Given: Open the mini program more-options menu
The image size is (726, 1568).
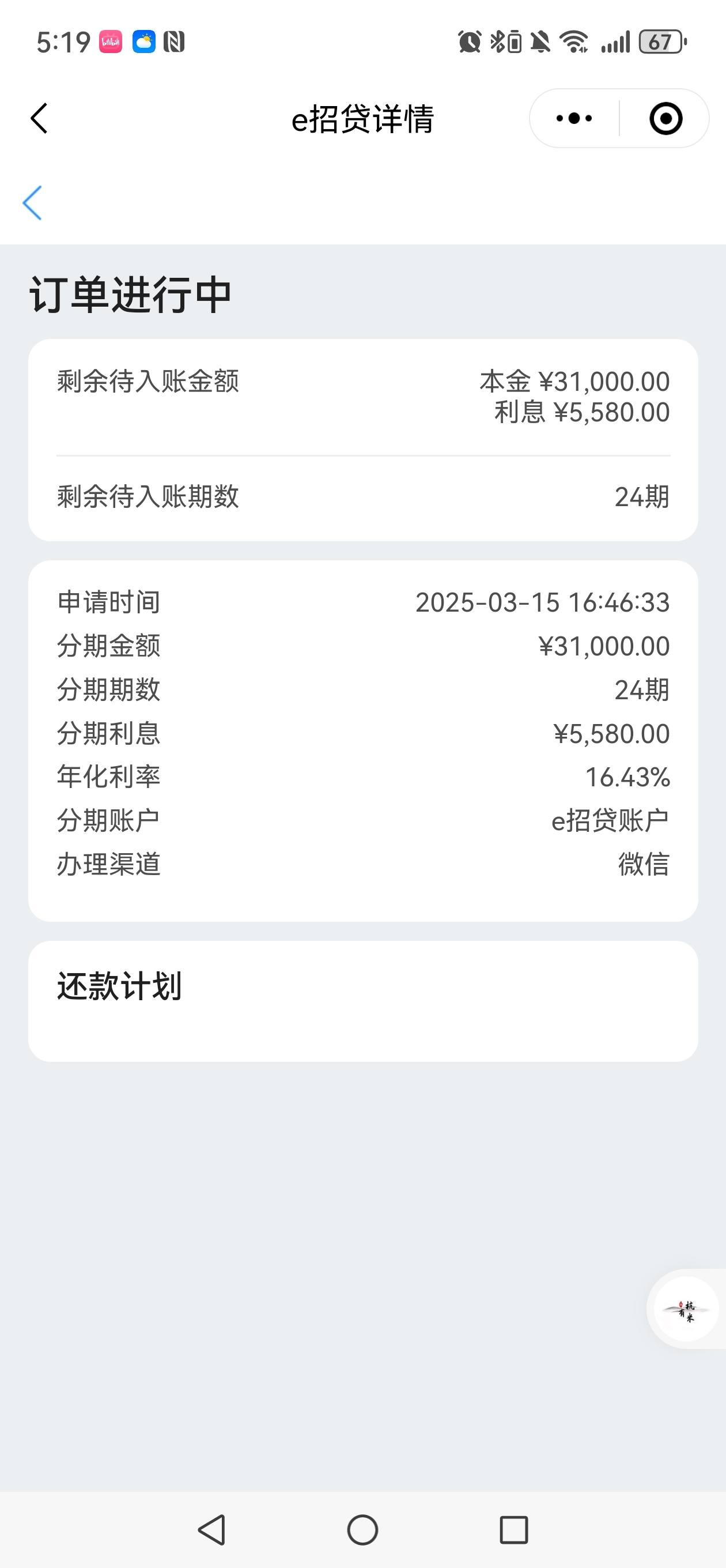Looking at the screenshot, I should coord(574,118).
